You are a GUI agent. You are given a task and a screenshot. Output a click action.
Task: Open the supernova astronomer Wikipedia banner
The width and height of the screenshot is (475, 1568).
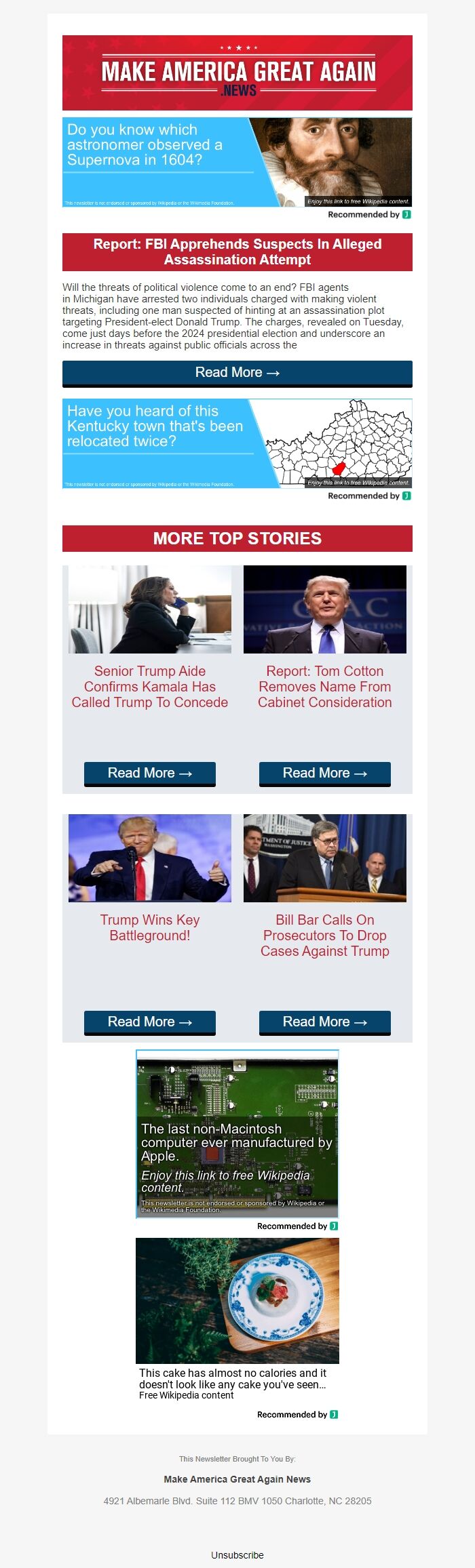point(237,162)
